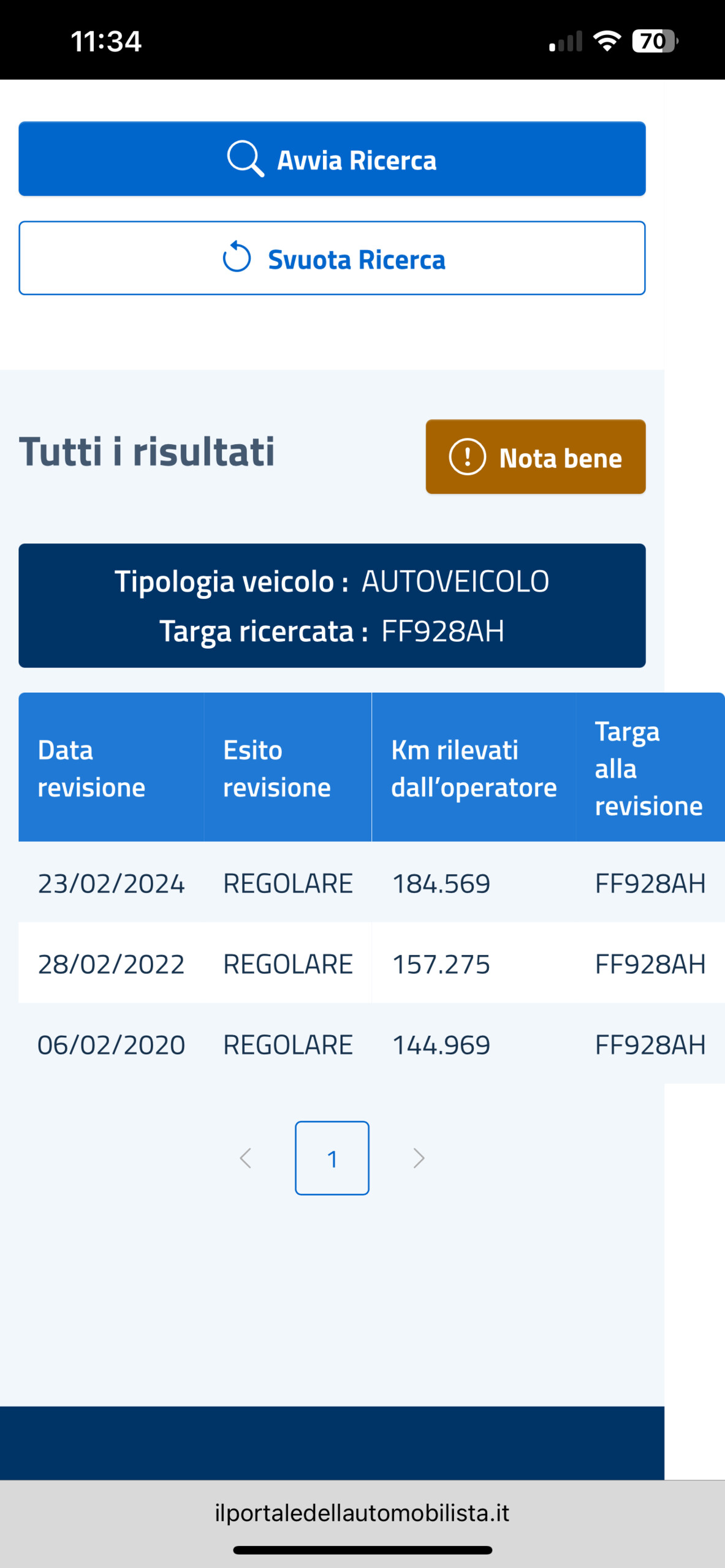Select page 1 in the pagination
The height and width of the screenshot is (1568, 725).
[332, 1158]
